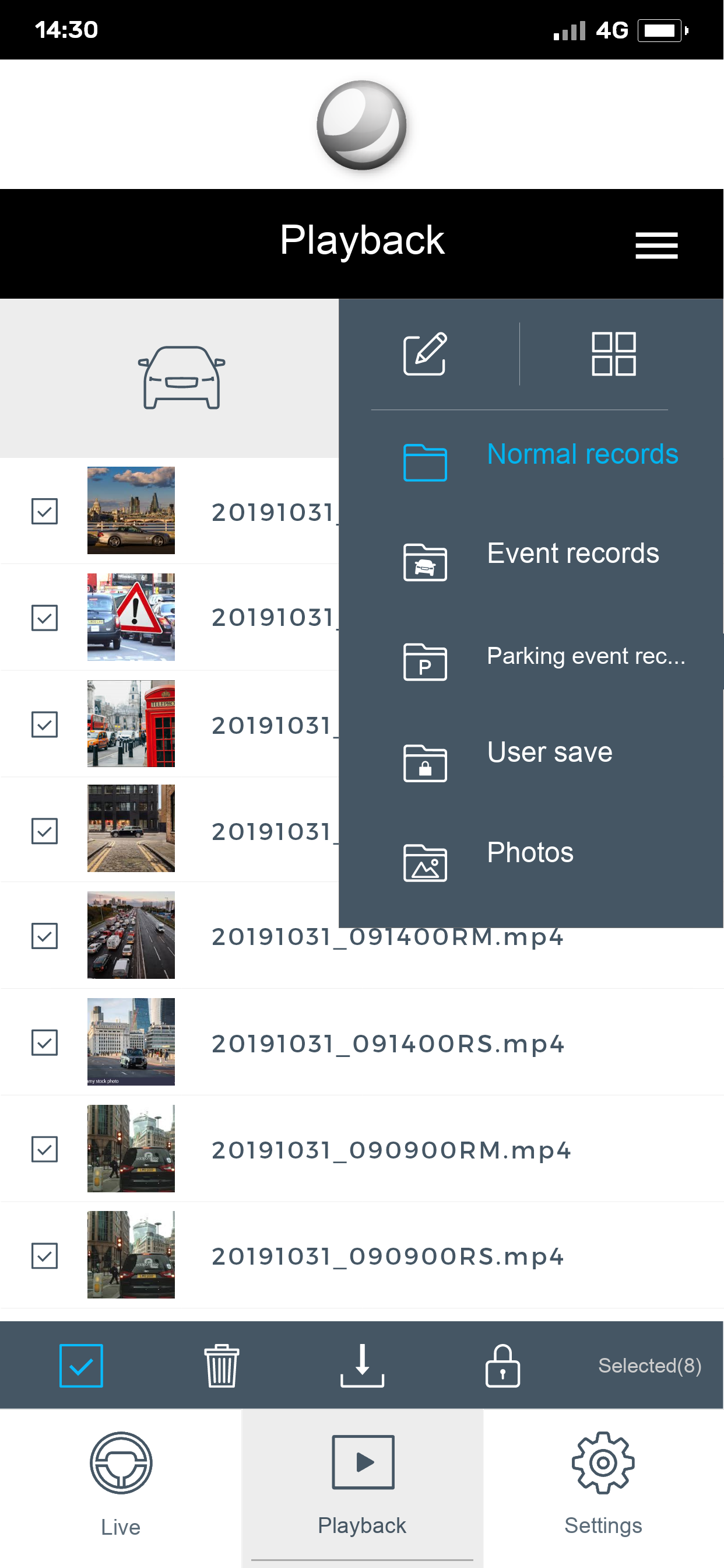The height and width of the screenshot is (1568, 724).
Task: Open Event records folder
Action: coord(531,555)
